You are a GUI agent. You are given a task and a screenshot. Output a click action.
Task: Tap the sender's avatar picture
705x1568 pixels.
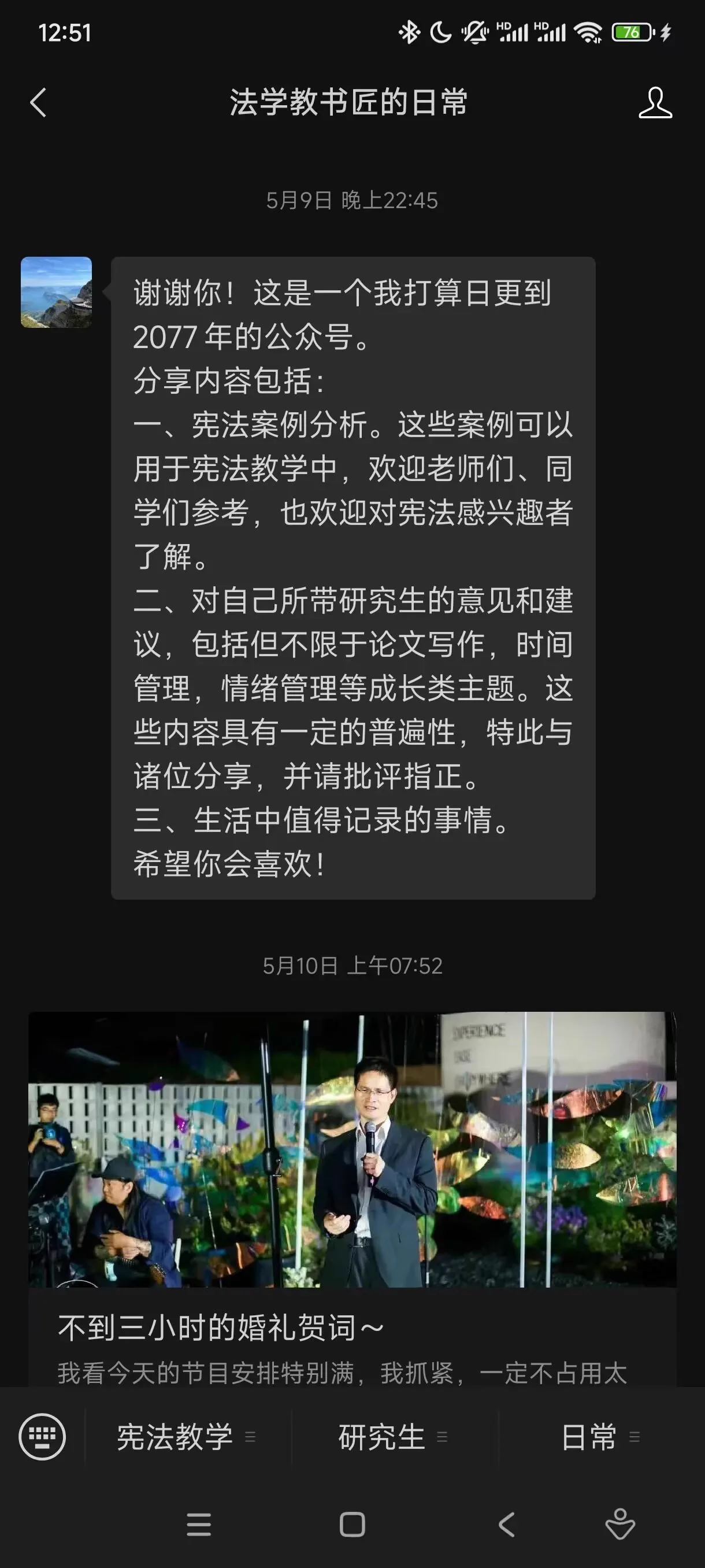(x=57, y=292)
